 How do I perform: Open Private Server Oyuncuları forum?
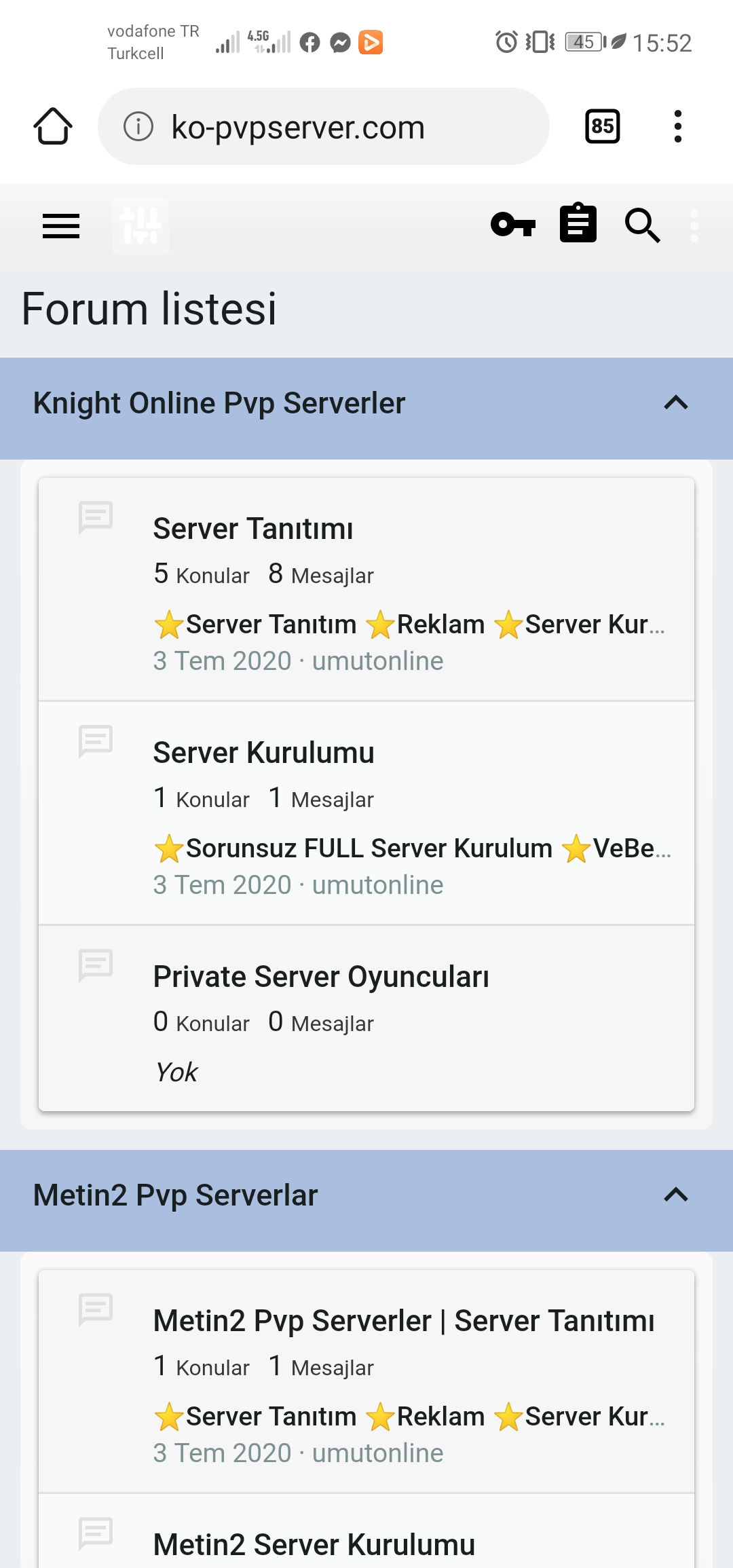[x=321, y=977]
